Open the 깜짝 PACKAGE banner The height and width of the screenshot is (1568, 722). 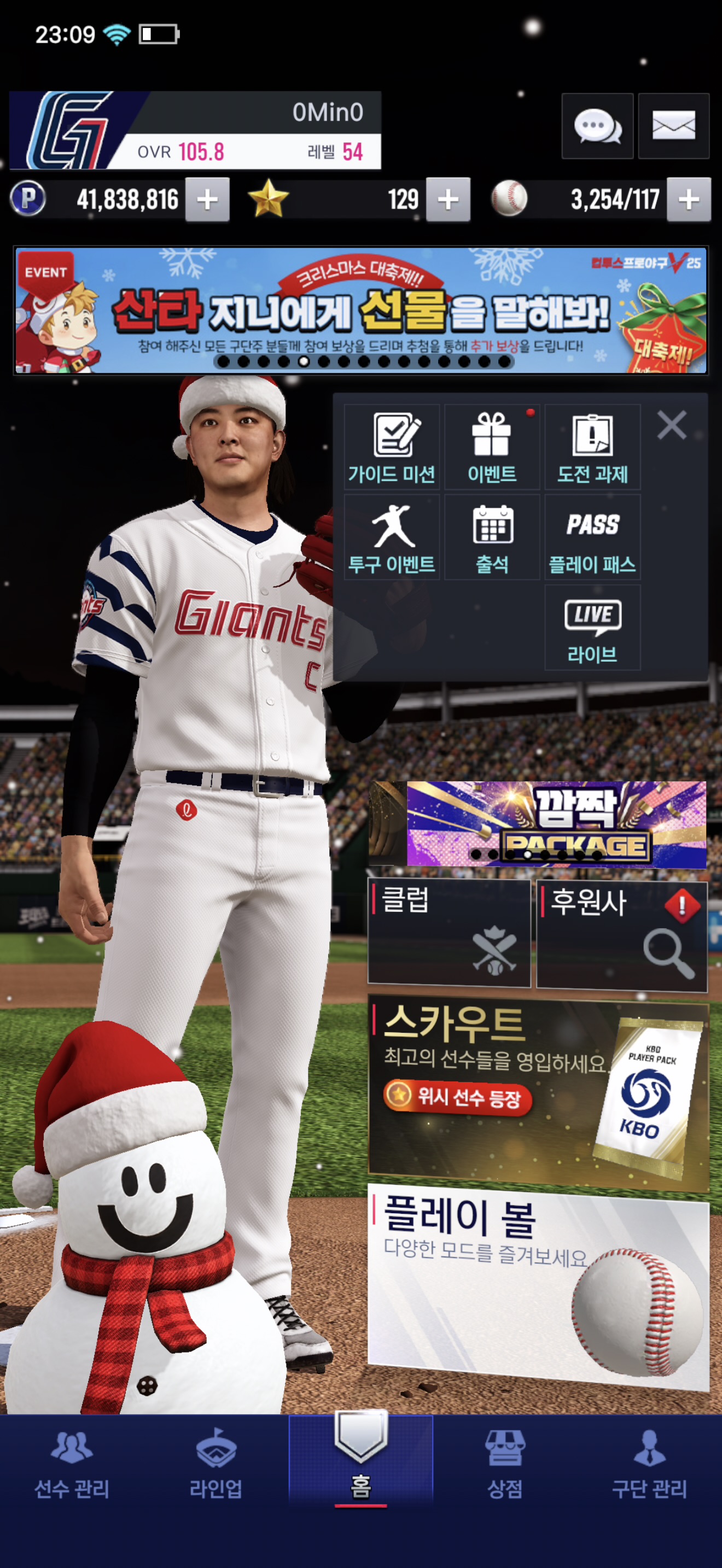click(x=555, y=824)
